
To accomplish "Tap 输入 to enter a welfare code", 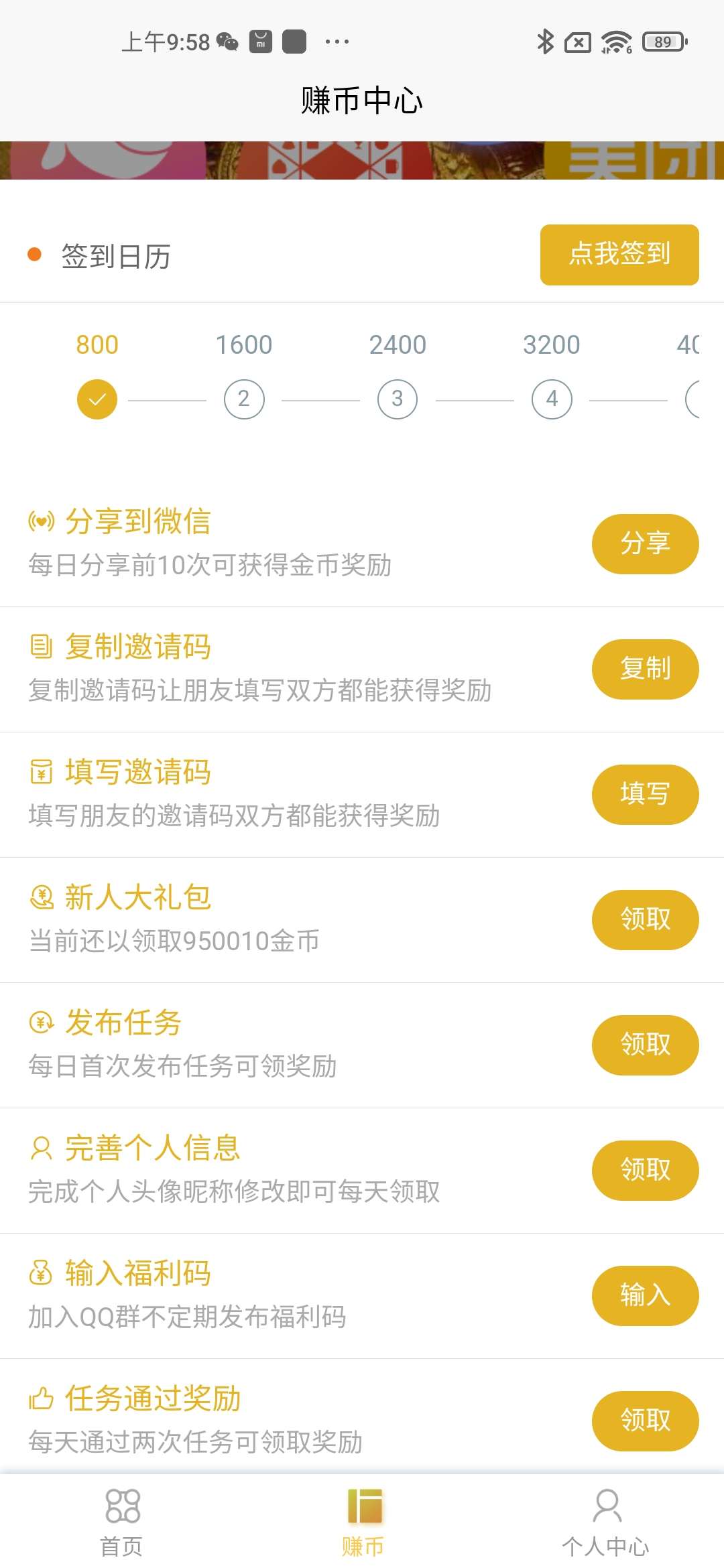I will 645,1295.
